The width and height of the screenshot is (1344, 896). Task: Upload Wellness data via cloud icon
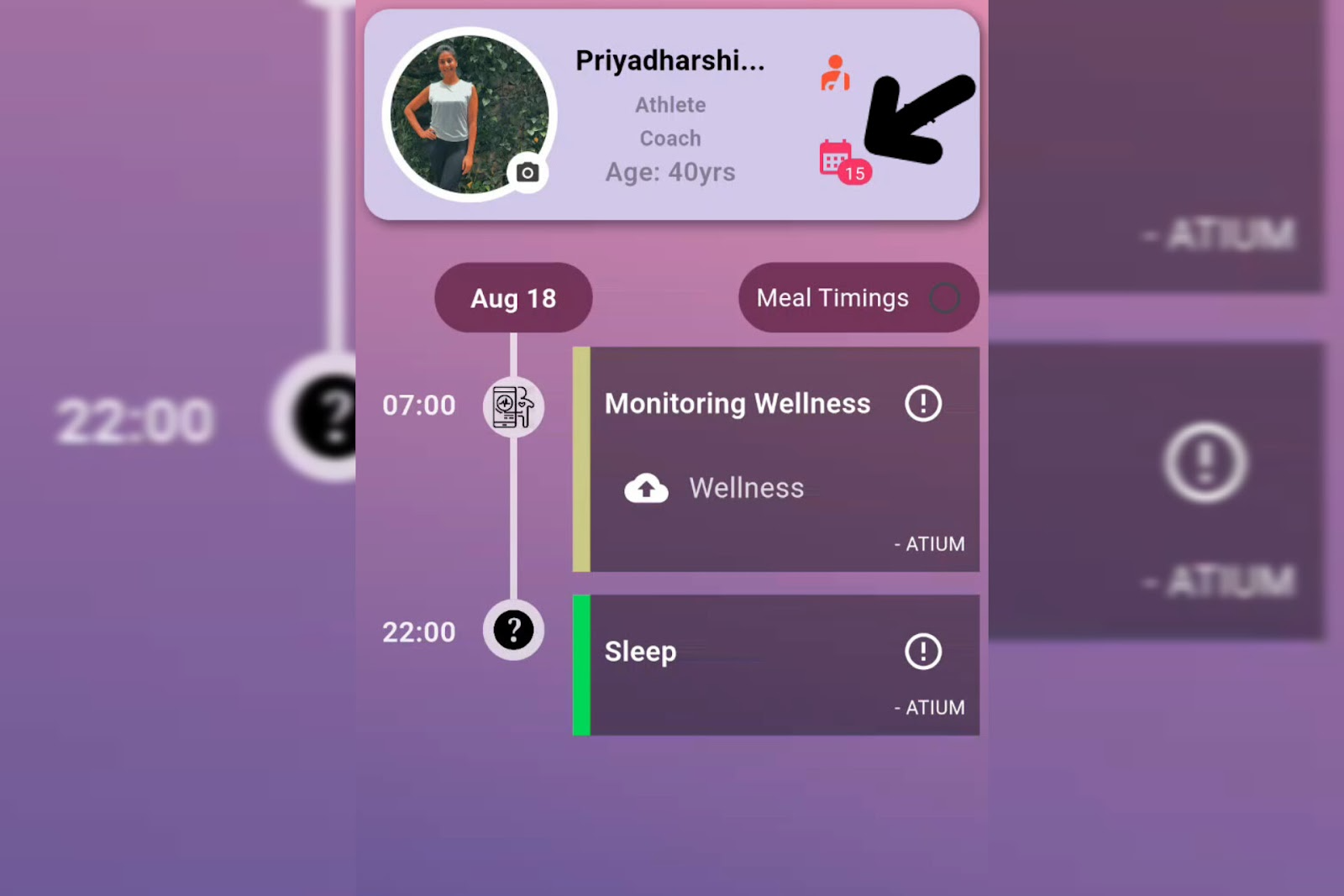(x=646, y=488)
